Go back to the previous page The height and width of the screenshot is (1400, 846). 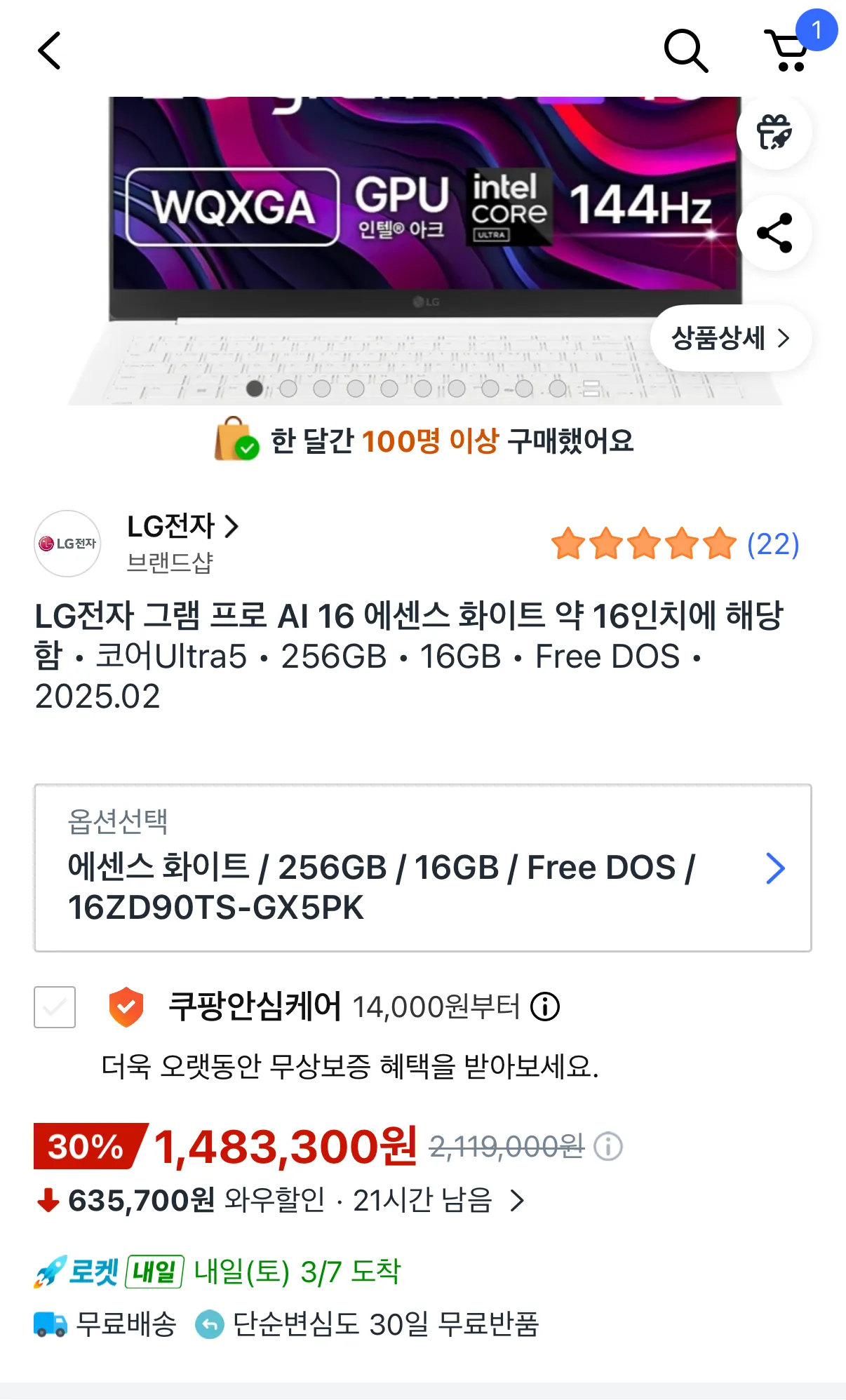point(49,51)
